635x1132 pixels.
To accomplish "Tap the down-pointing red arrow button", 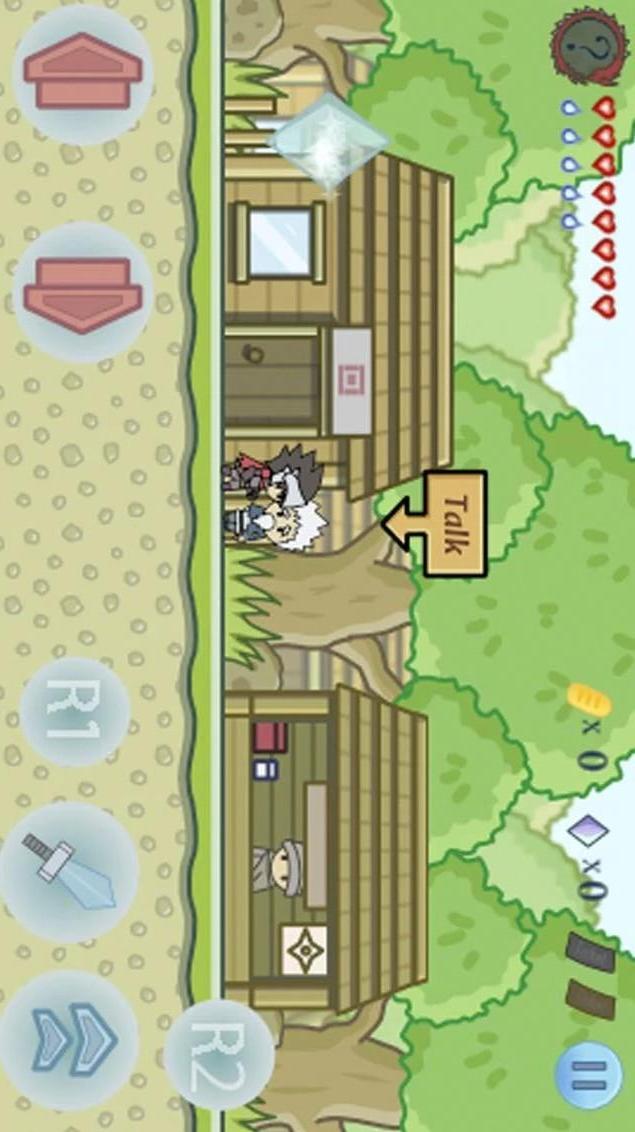I will [x=82, y=293].
